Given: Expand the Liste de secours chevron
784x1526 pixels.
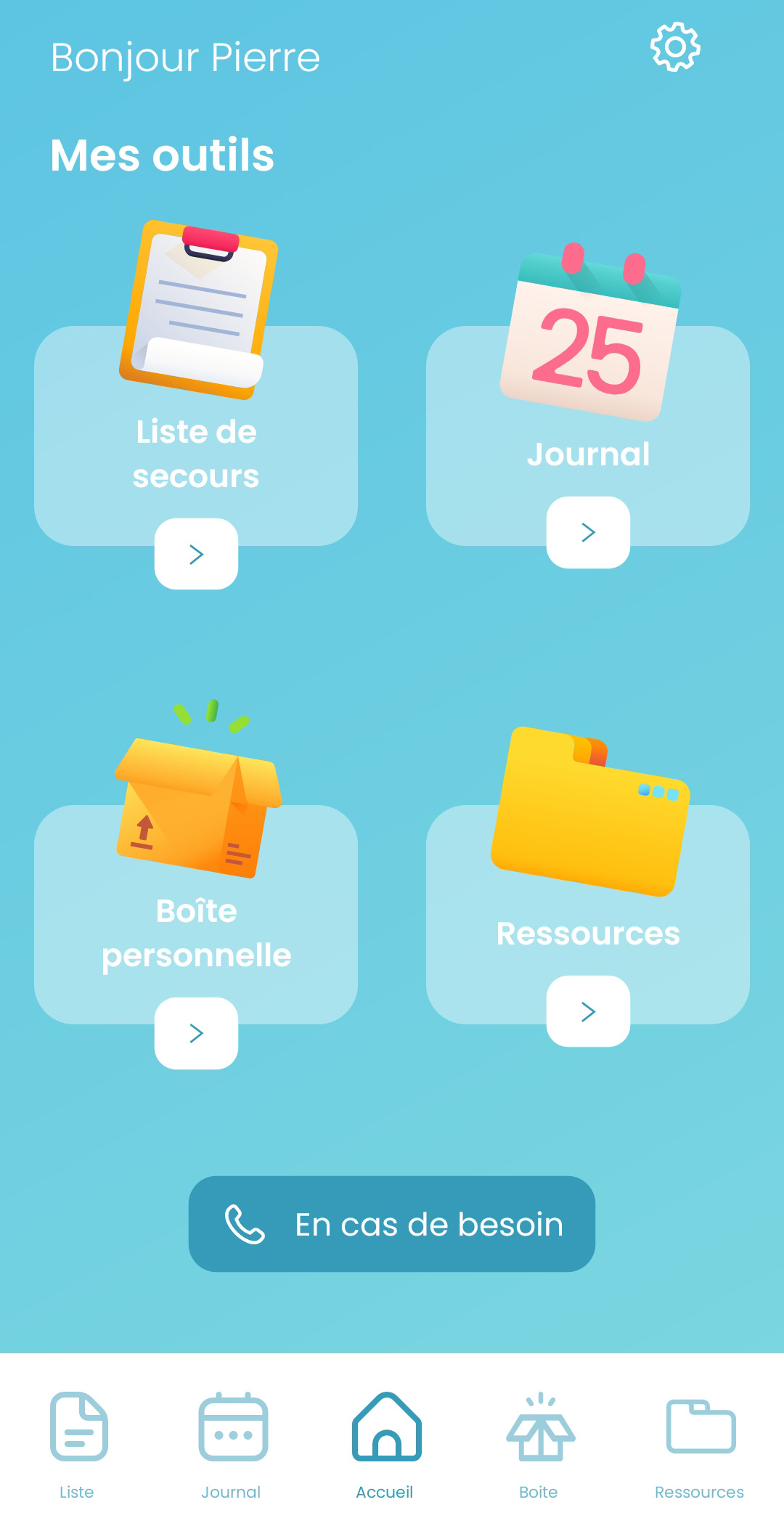Looking at the screenshot, I should click(196, 554).
